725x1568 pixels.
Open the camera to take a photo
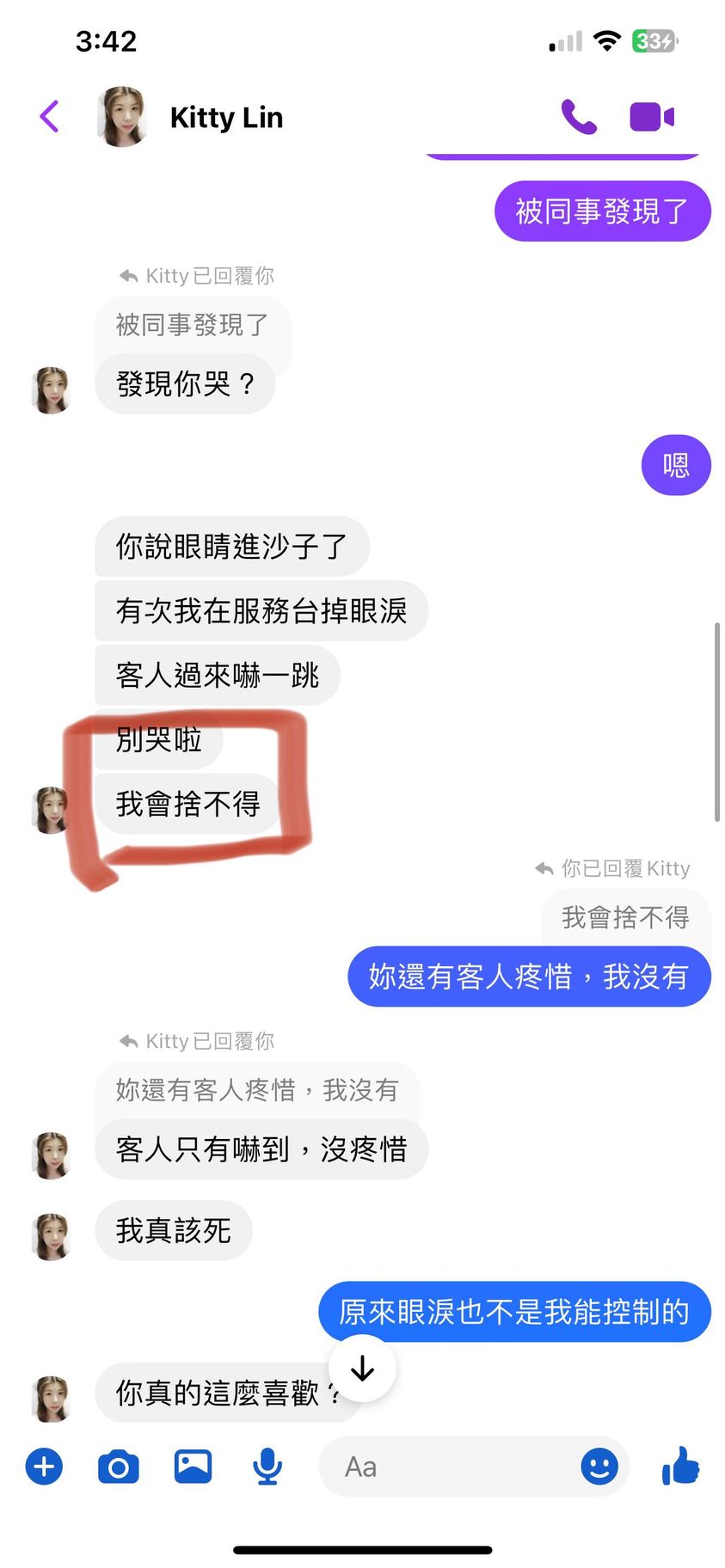point(119,1466)
